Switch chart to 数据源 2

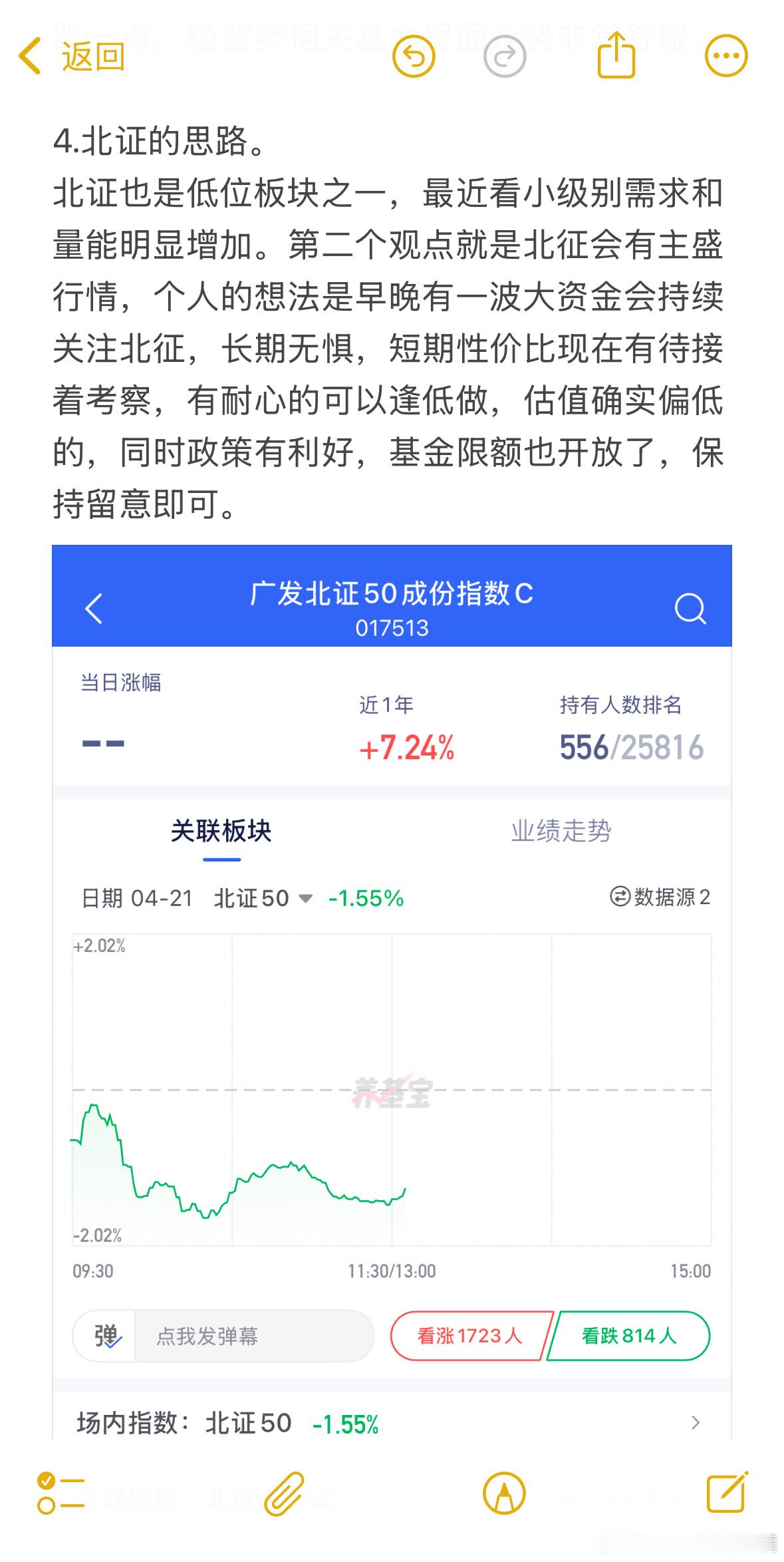(x=660, y=897)
